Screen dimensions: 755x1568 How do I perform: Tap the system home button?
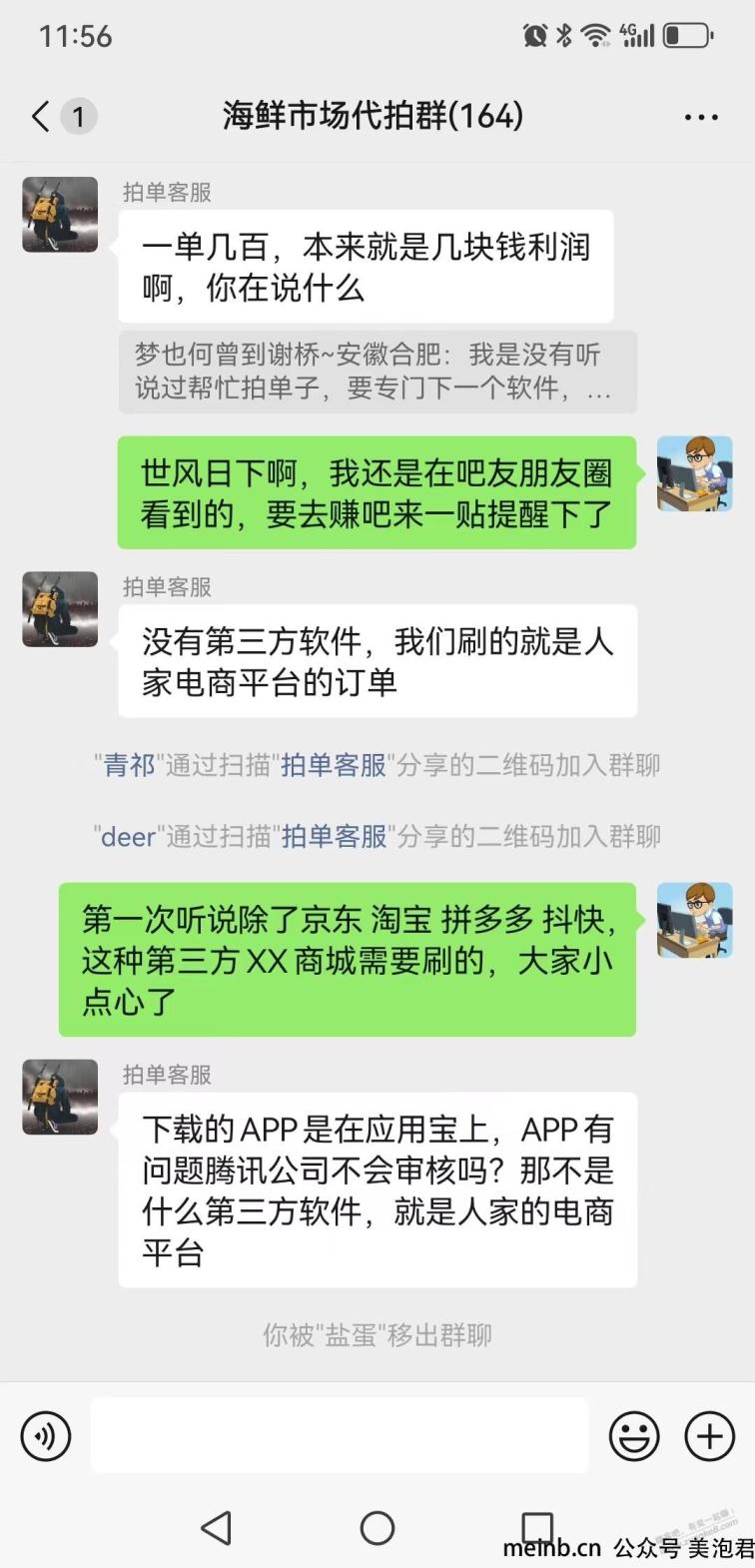click(x=377, y=1528)
